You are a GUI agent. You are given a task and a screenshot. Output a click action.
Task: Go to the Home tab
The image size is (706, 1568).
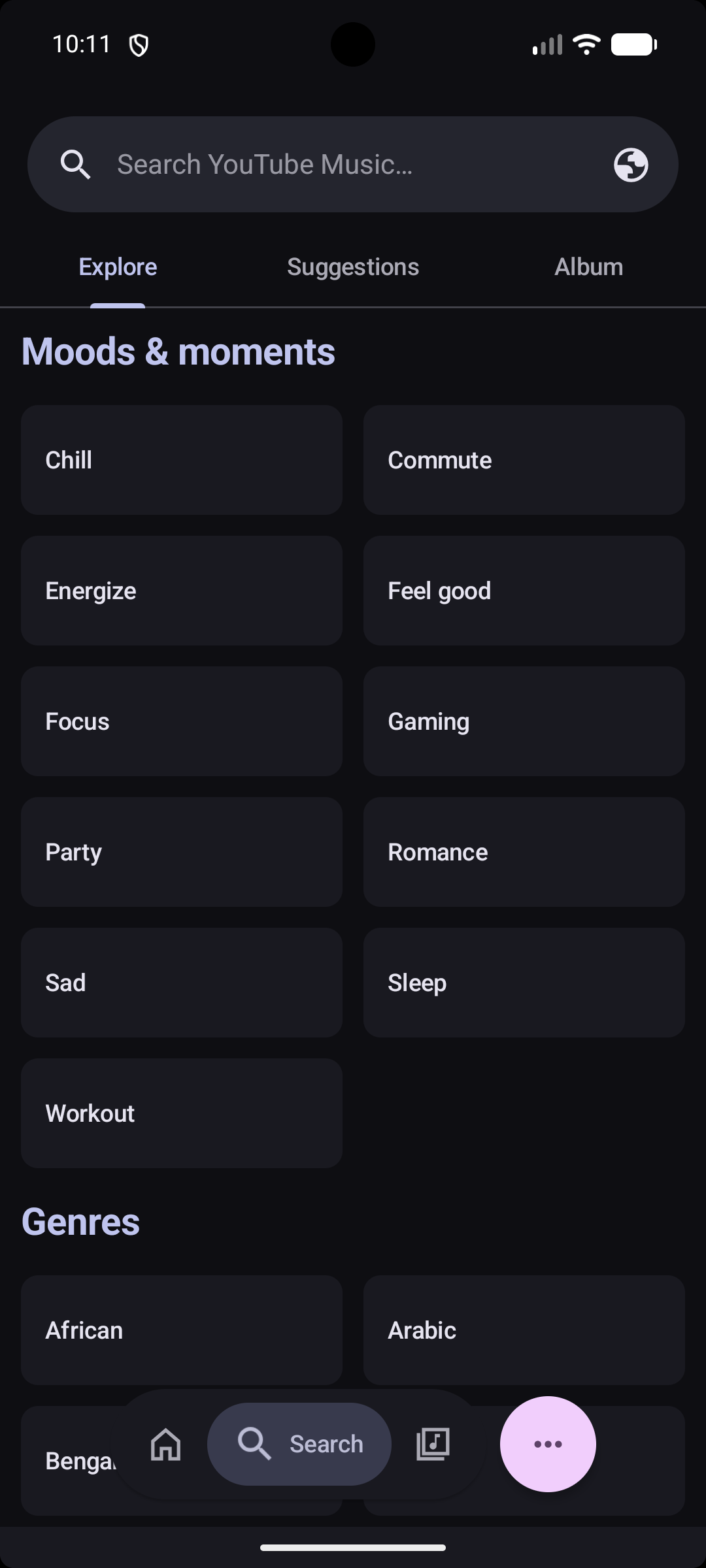tap(165, 1444)
